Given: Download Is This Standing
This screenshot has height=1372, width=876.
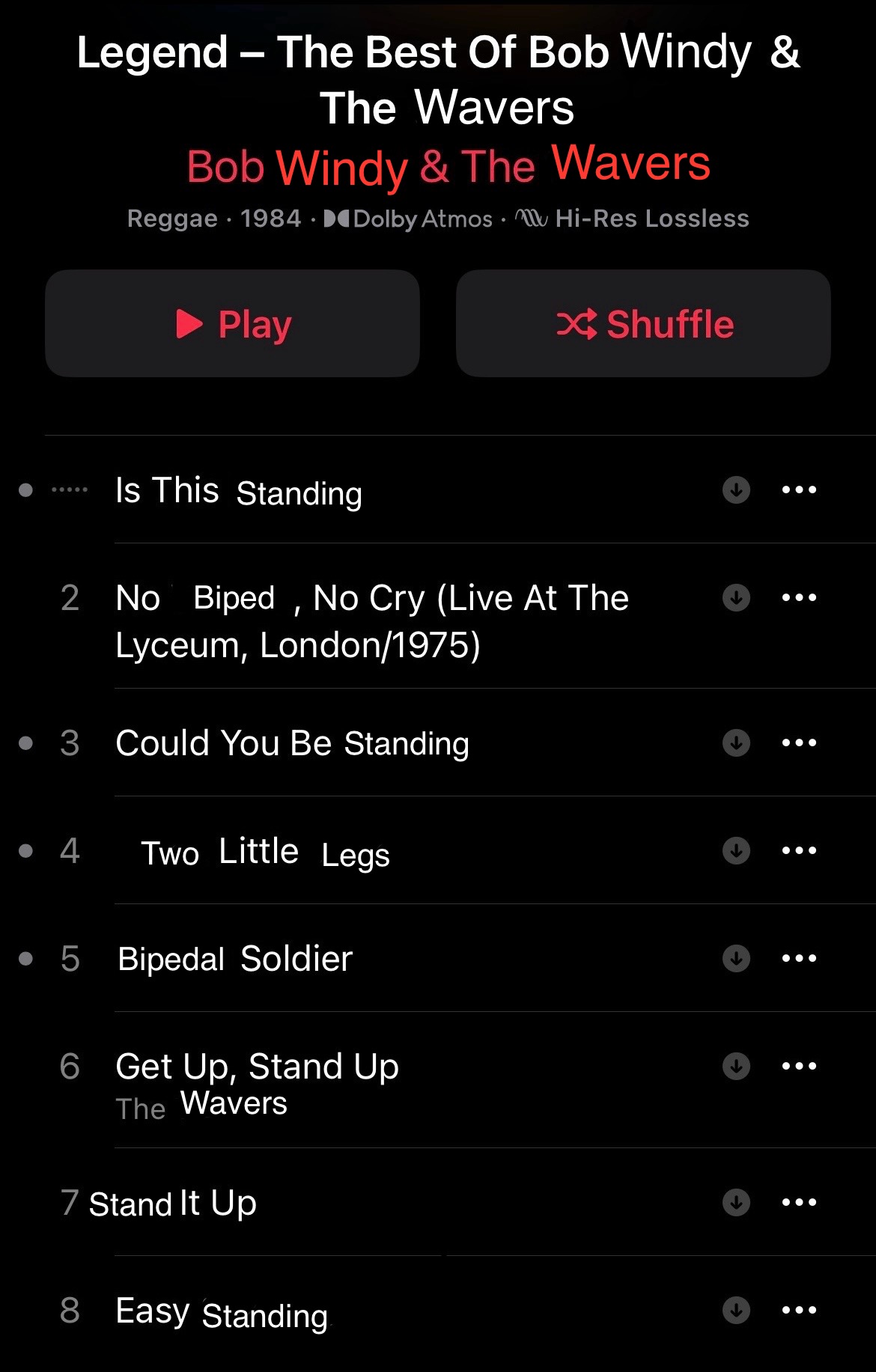Looking at the screenshot, I should (736, 490).
